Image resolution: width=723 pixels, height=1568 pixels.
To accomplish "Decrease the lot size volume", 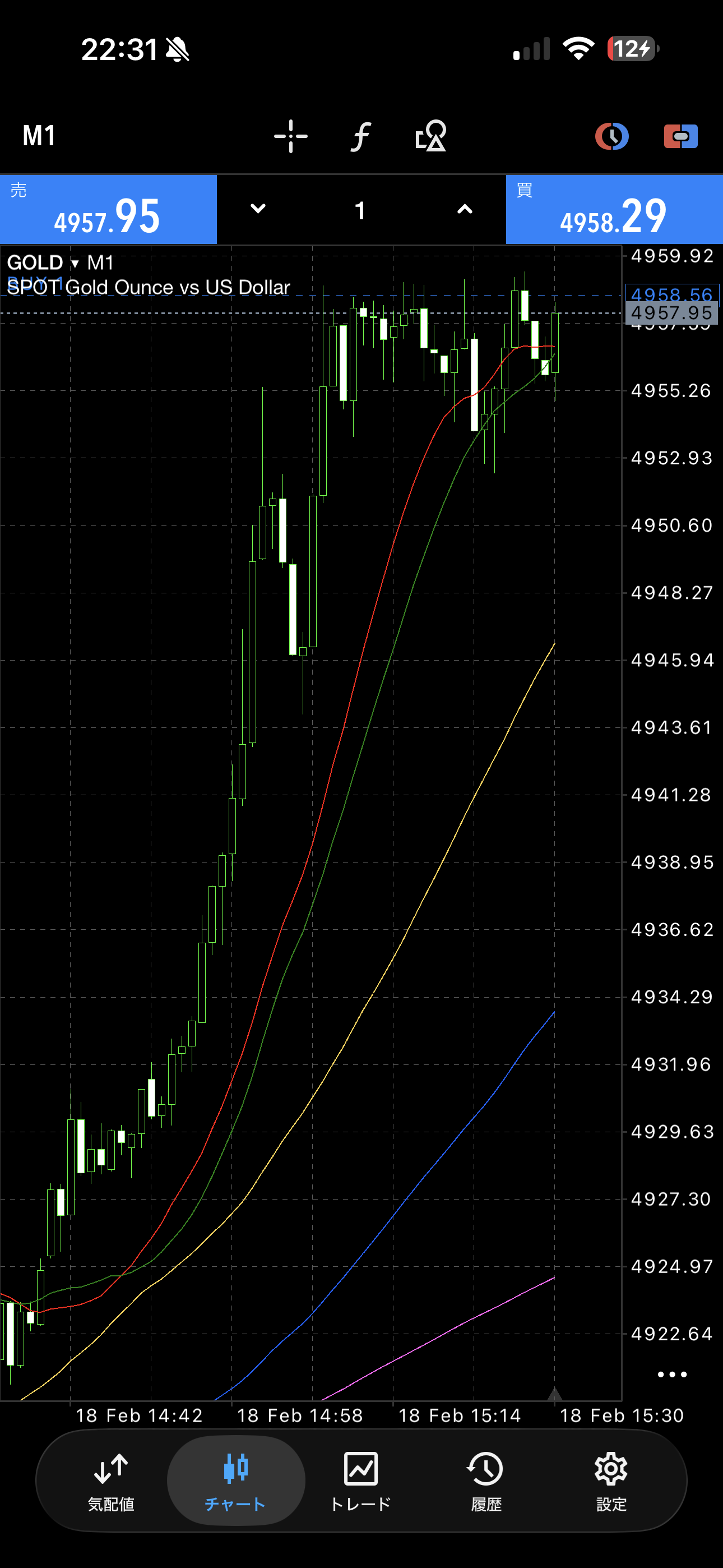I will (x=258, y=209).
